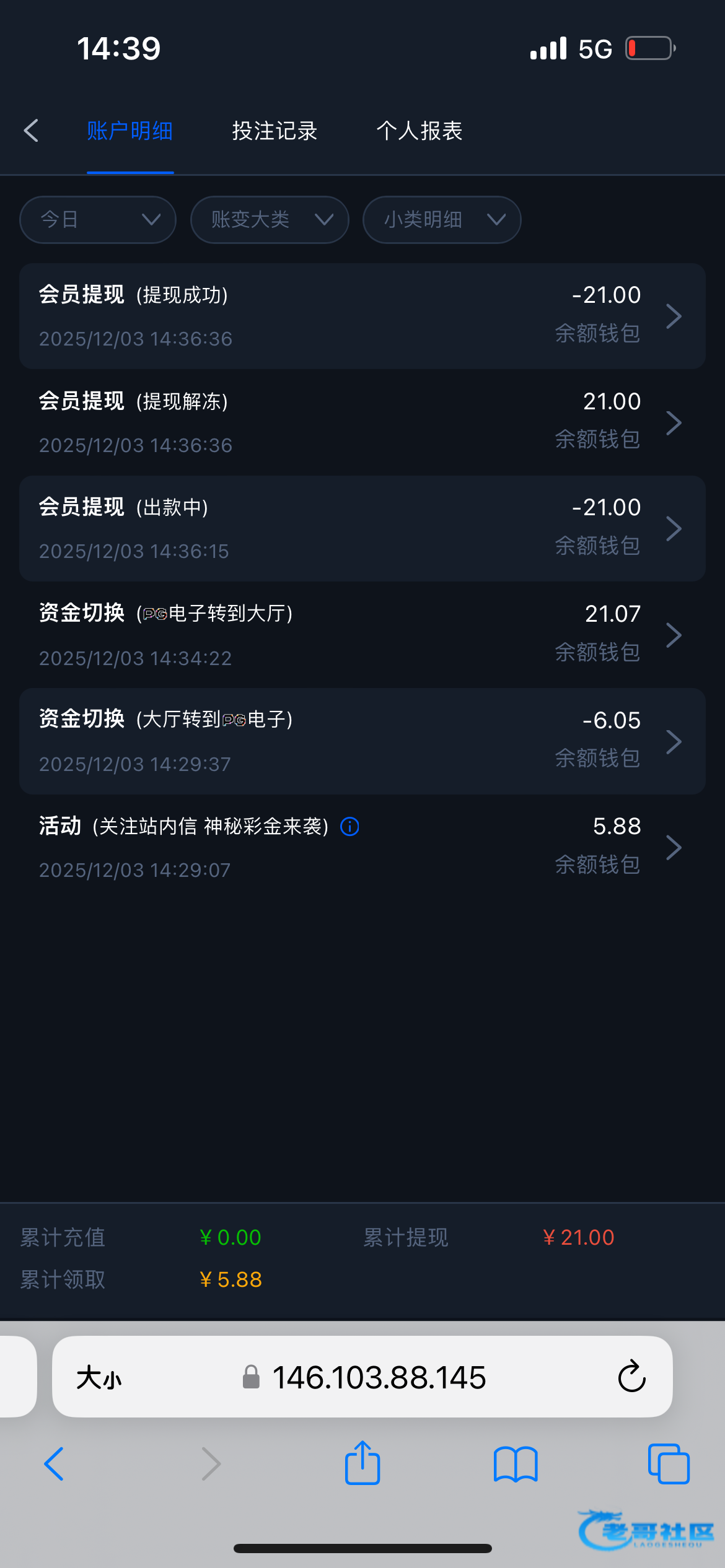Open Safari bookmarks
This screenshot has width=725, height=1568.
coord(516,1465)
